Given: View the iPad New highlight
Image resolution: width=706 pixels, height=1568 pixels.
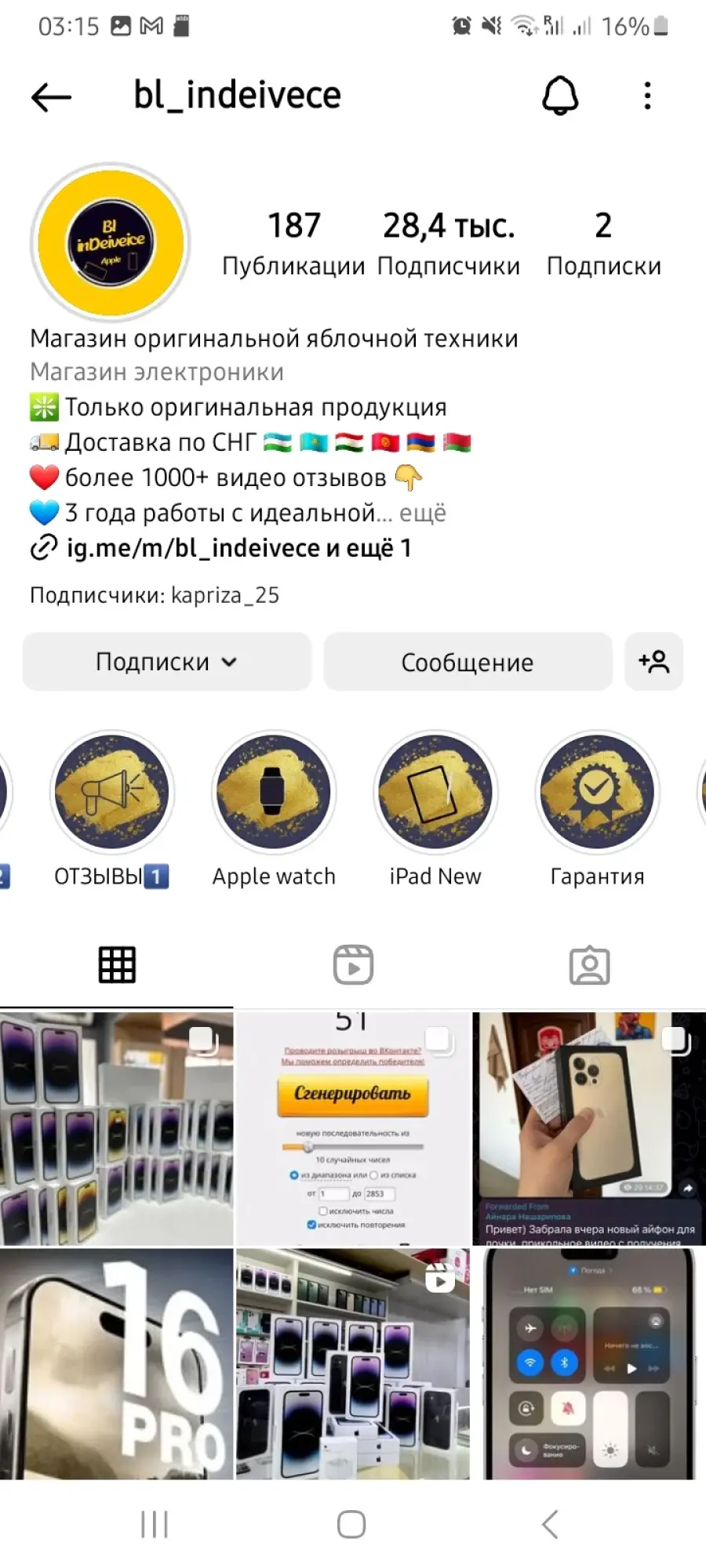Looking at the screenshot, I should (435, 811).
